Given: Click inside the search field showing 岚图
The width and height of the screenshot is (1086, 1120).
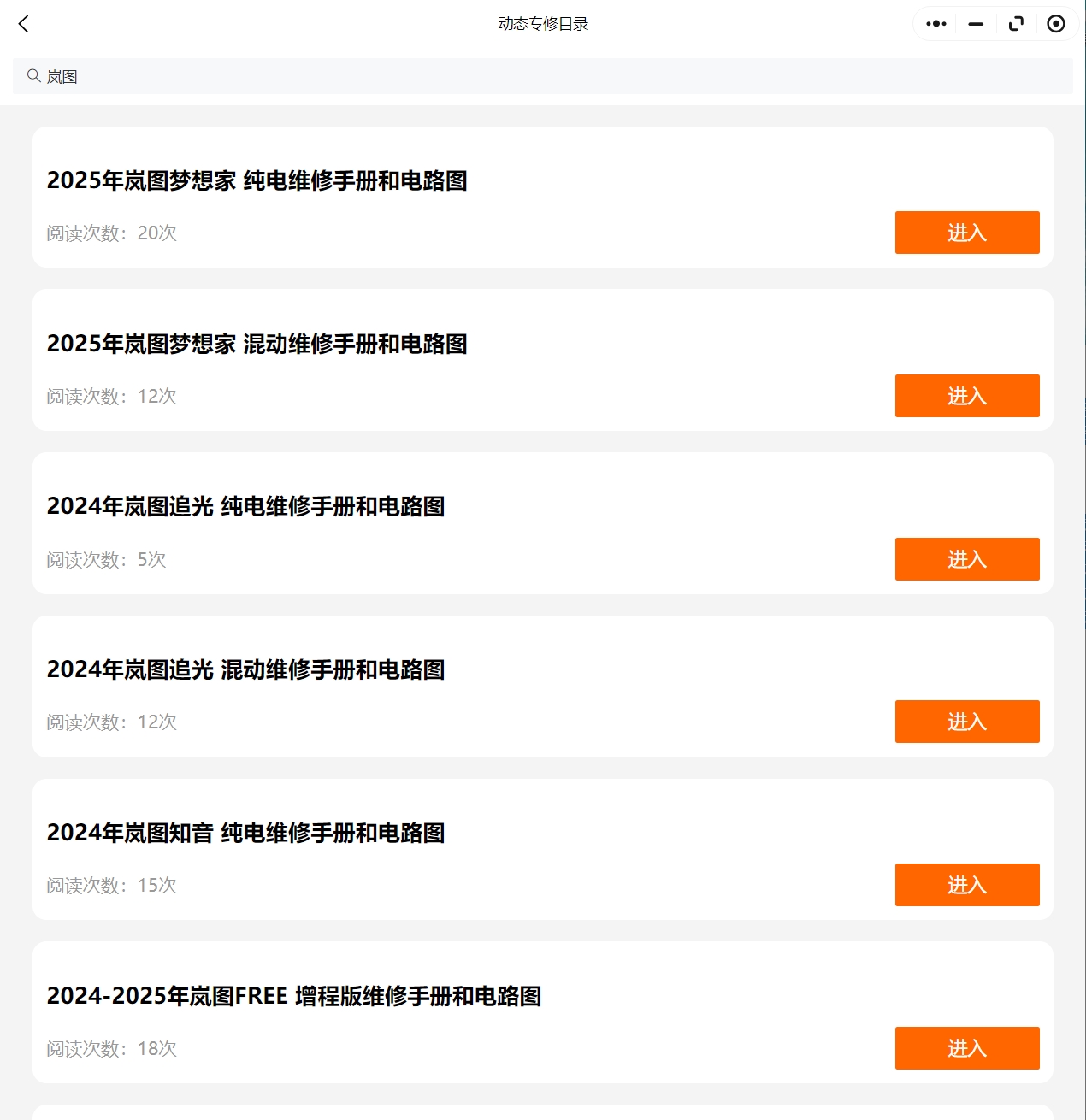Looking at the screenshot, I should pyautogui.click(x=257, y=75).
